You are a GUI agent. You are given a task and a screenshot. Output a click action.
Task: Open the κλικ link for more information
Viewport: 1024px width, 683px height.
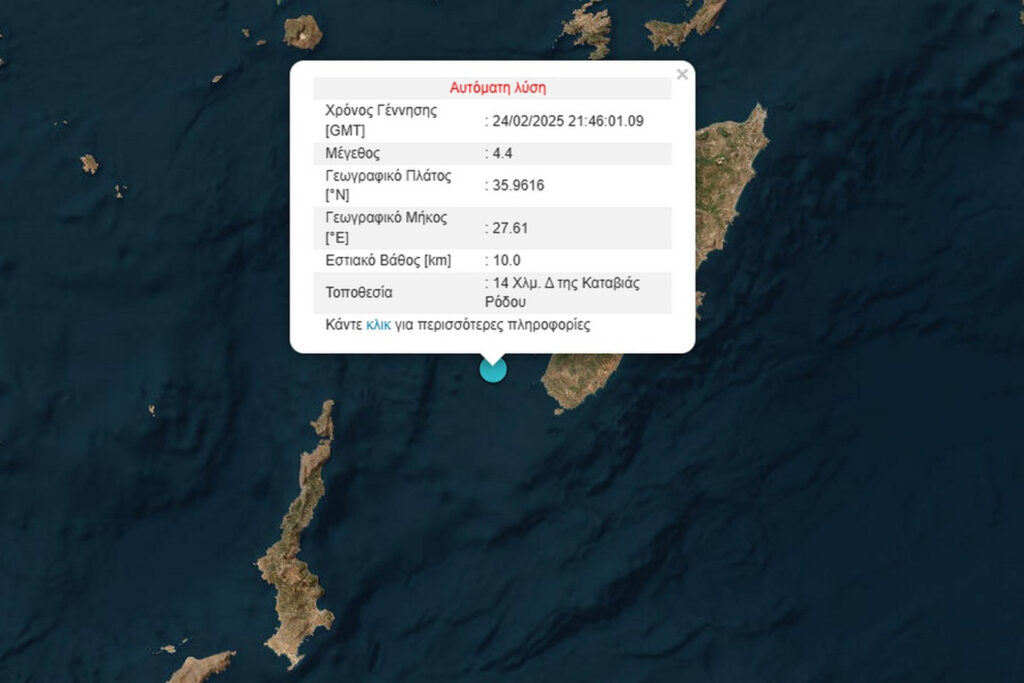(x=378, y=325)
